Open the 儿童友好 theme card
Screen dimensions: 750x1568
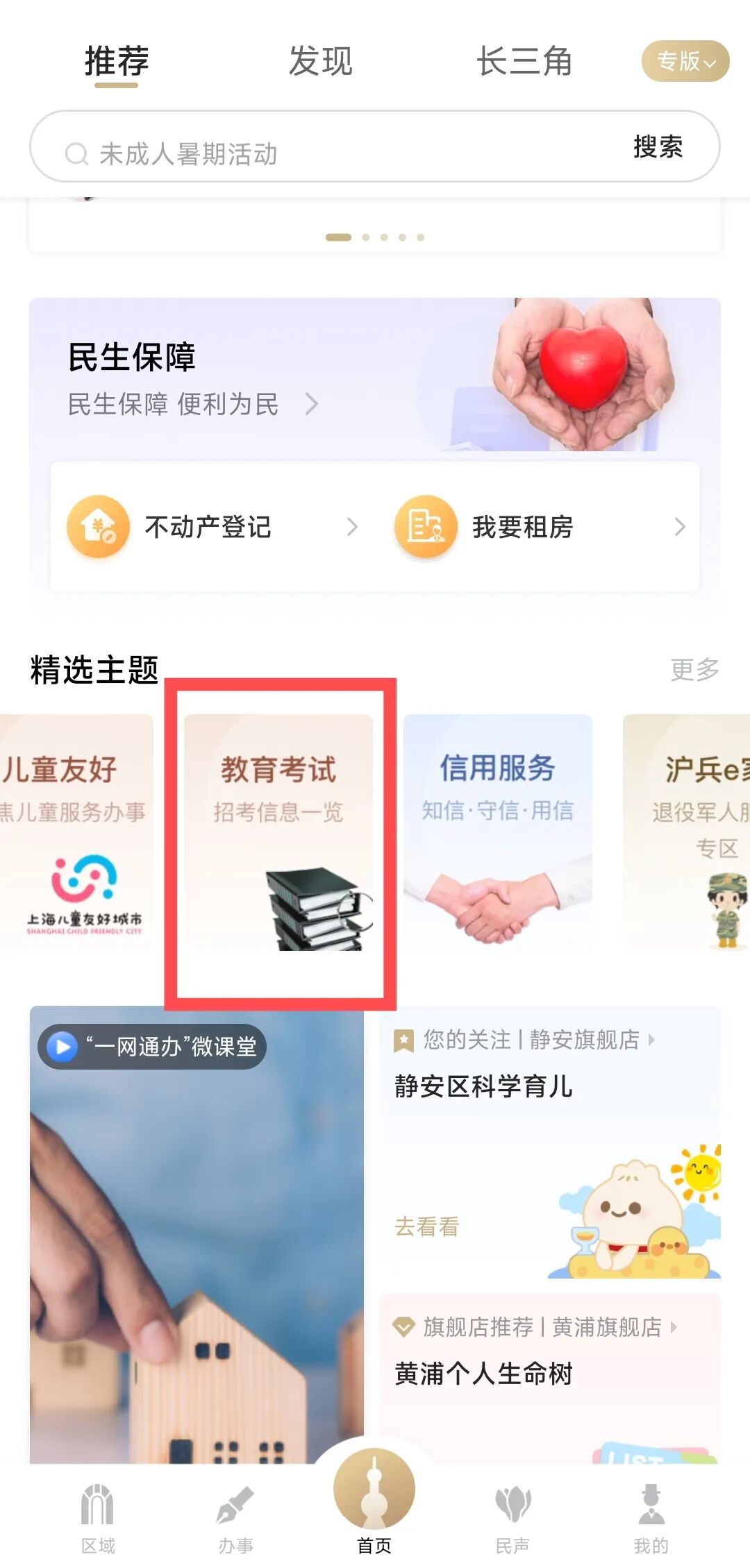pos(75,832)
